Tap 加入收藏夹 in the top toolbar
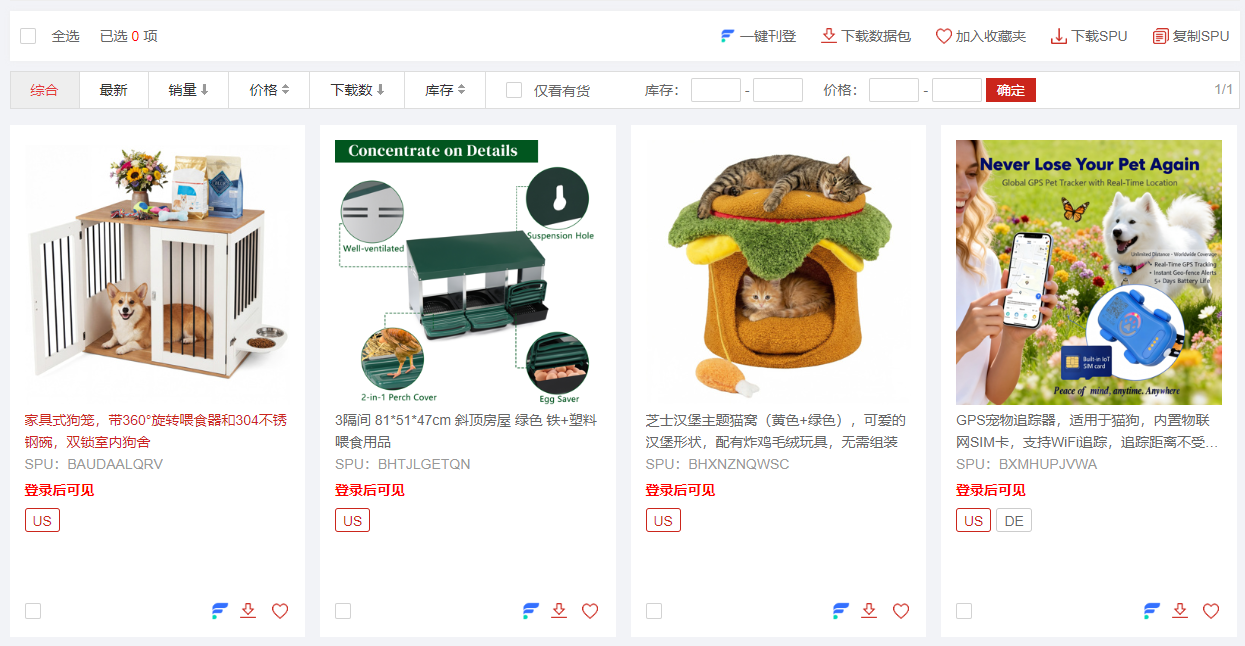The height and width of the screenshot is (646, 1245). coord(981,36)
